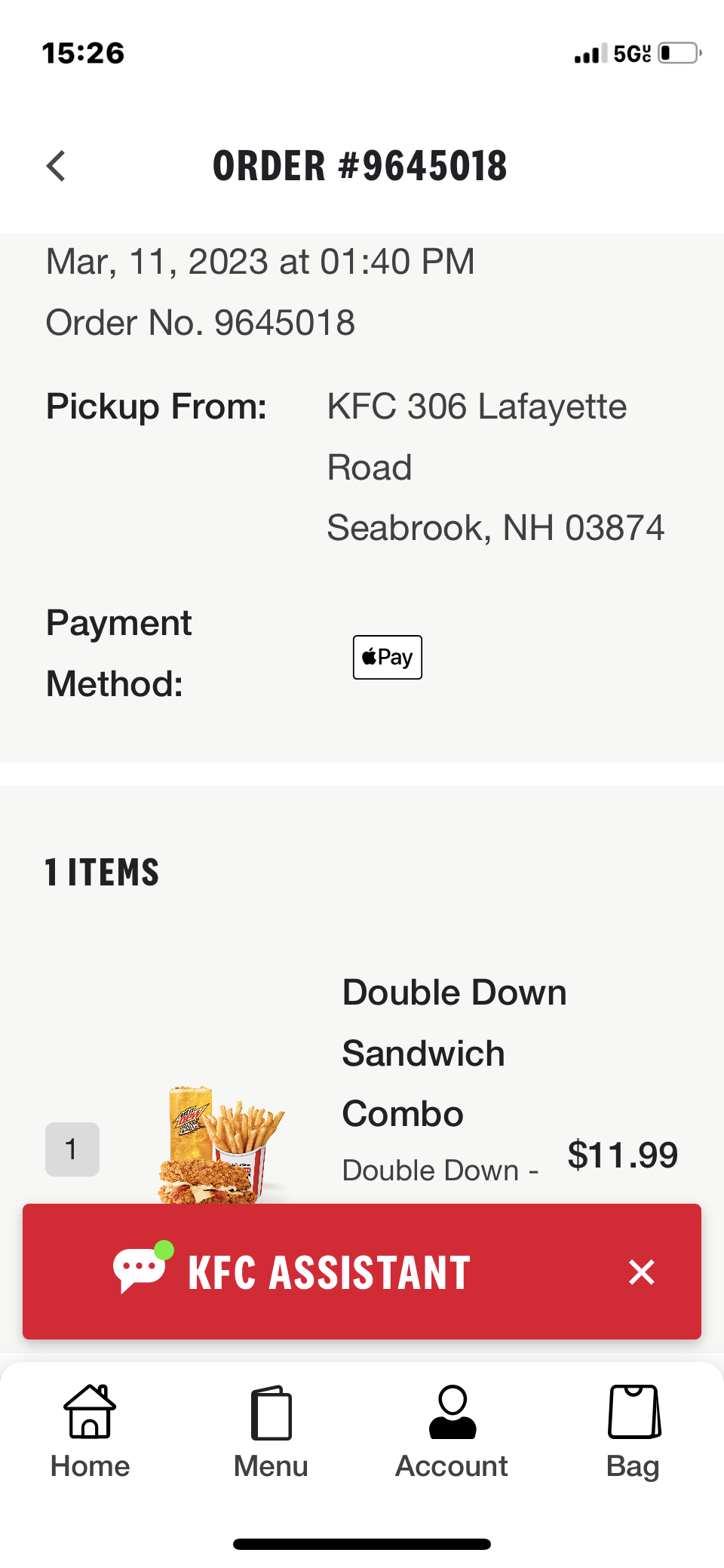Image resolution: width=724 pixels, height=1568 pixels.
Task: Go back from the order details
Action: (x=57, y=166)
